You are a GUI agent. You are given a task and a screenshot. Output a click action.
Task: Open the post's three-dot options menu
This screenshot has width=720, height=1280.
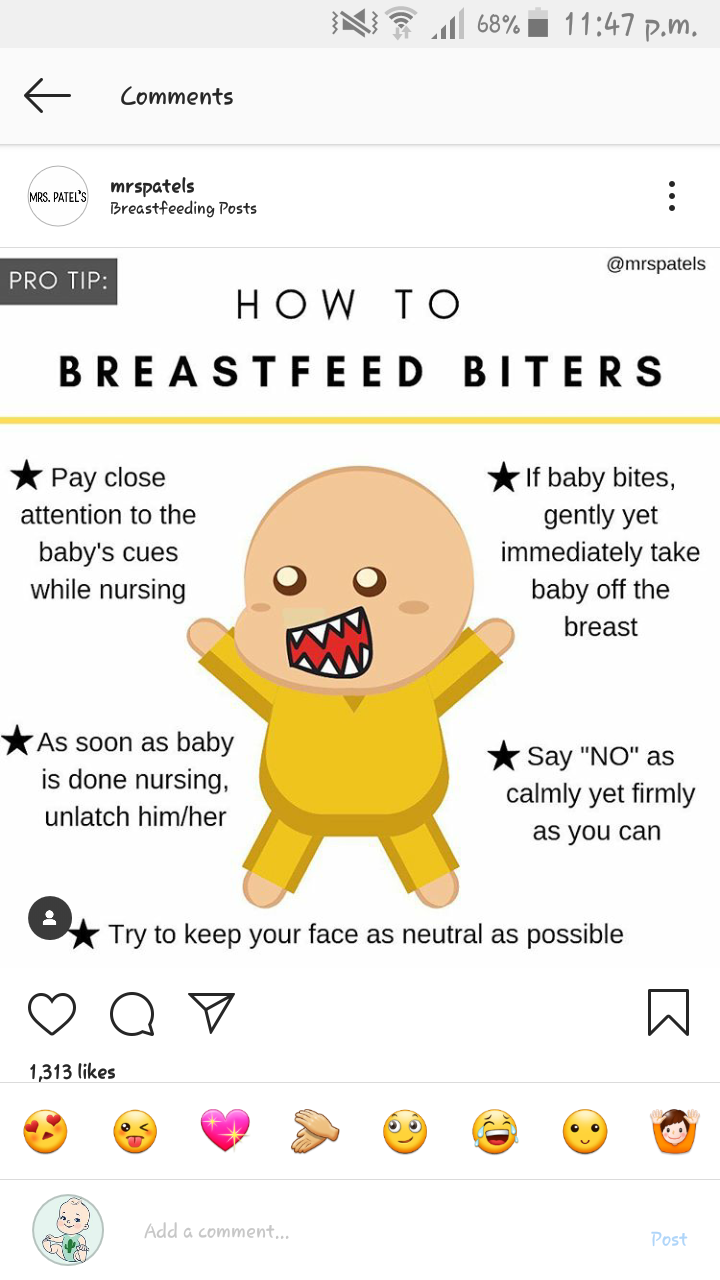pyautogui.click(x=672, y=196)
